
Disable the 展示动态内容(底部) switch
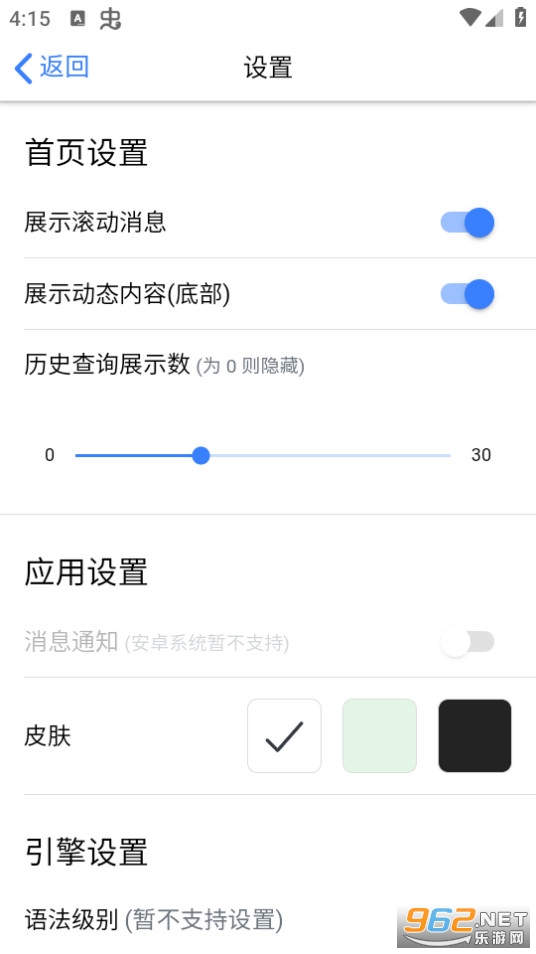pos(467,294)
